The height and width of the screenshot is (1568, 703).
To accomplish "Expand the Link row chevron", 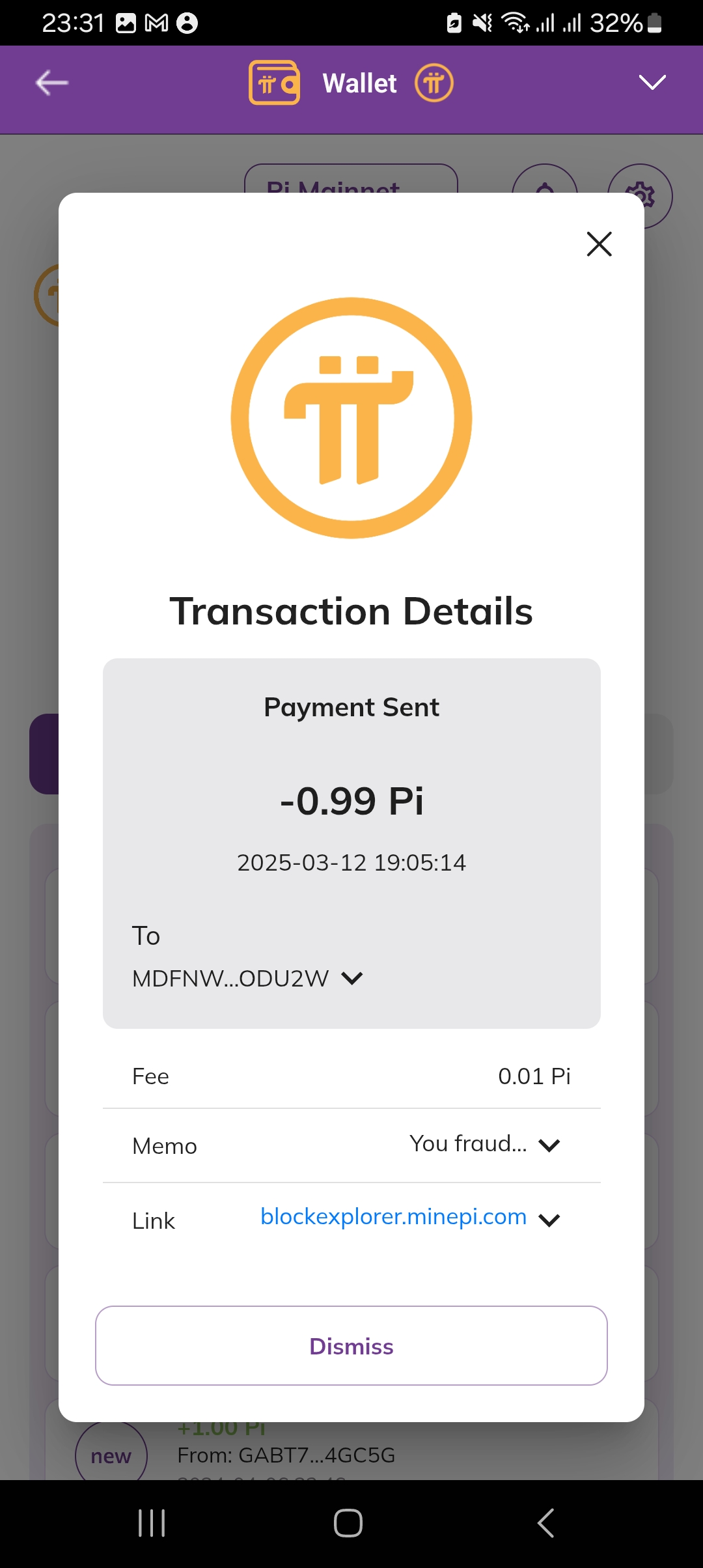I will pos(549,1220).
